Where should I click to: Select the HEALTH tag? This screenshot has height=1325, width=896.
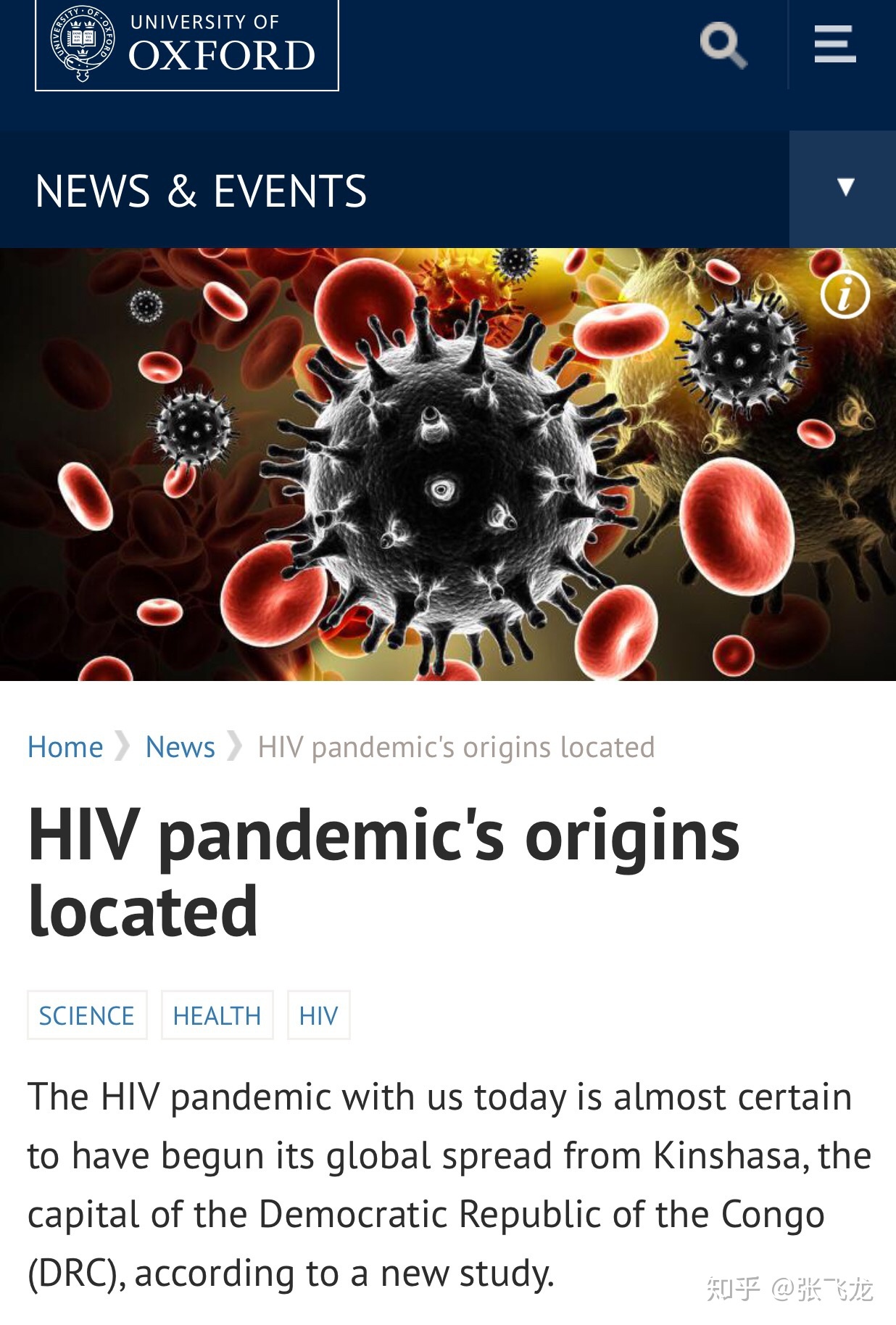pos(217,1015)
